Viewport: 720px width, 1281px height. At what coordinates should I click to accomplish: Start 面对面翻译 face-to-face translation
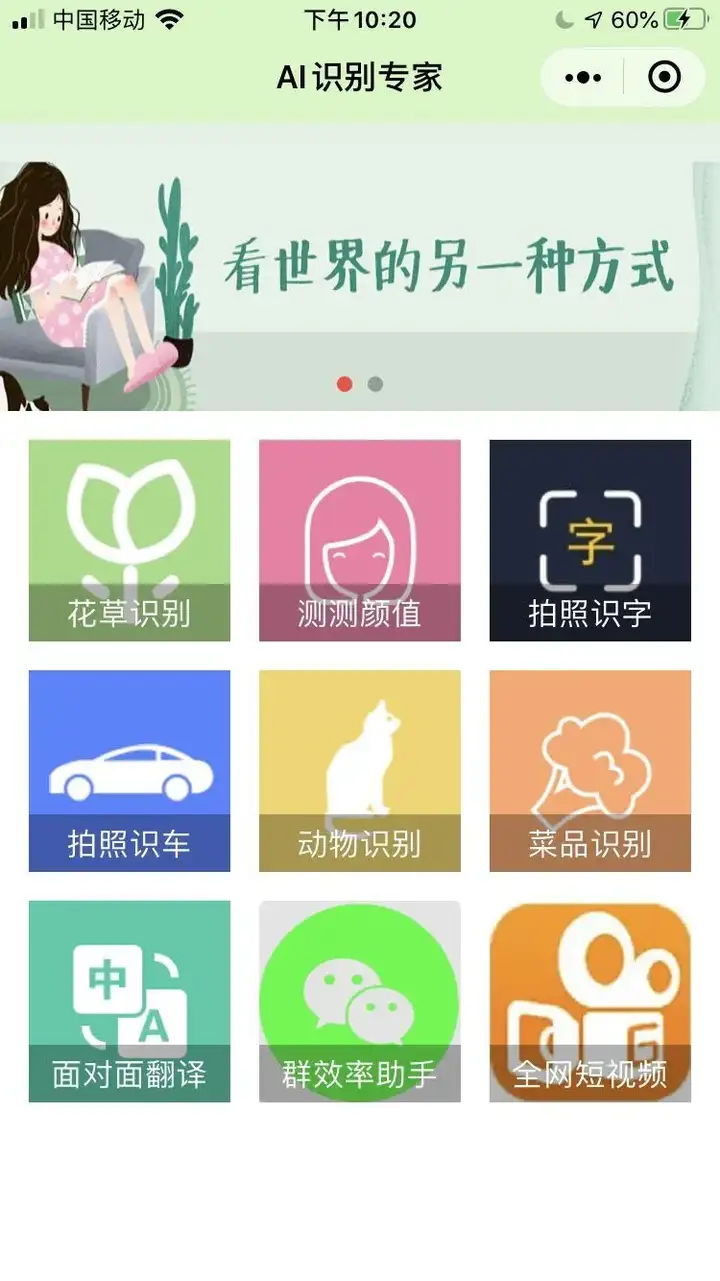coord(129,1001)
